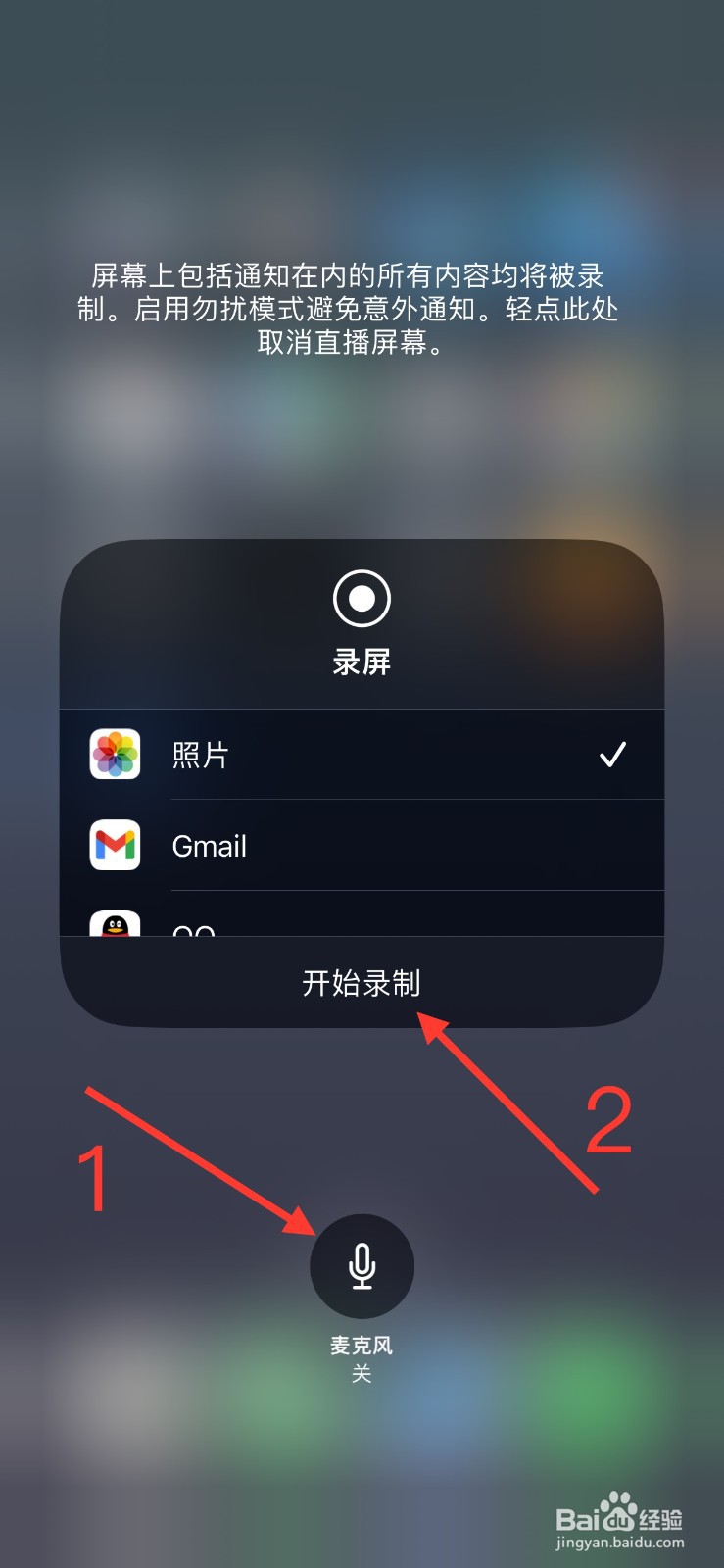The width and height of the screenshot is (724, 1568).
Task: Tap the 开始录制 button
Action: 362,983
